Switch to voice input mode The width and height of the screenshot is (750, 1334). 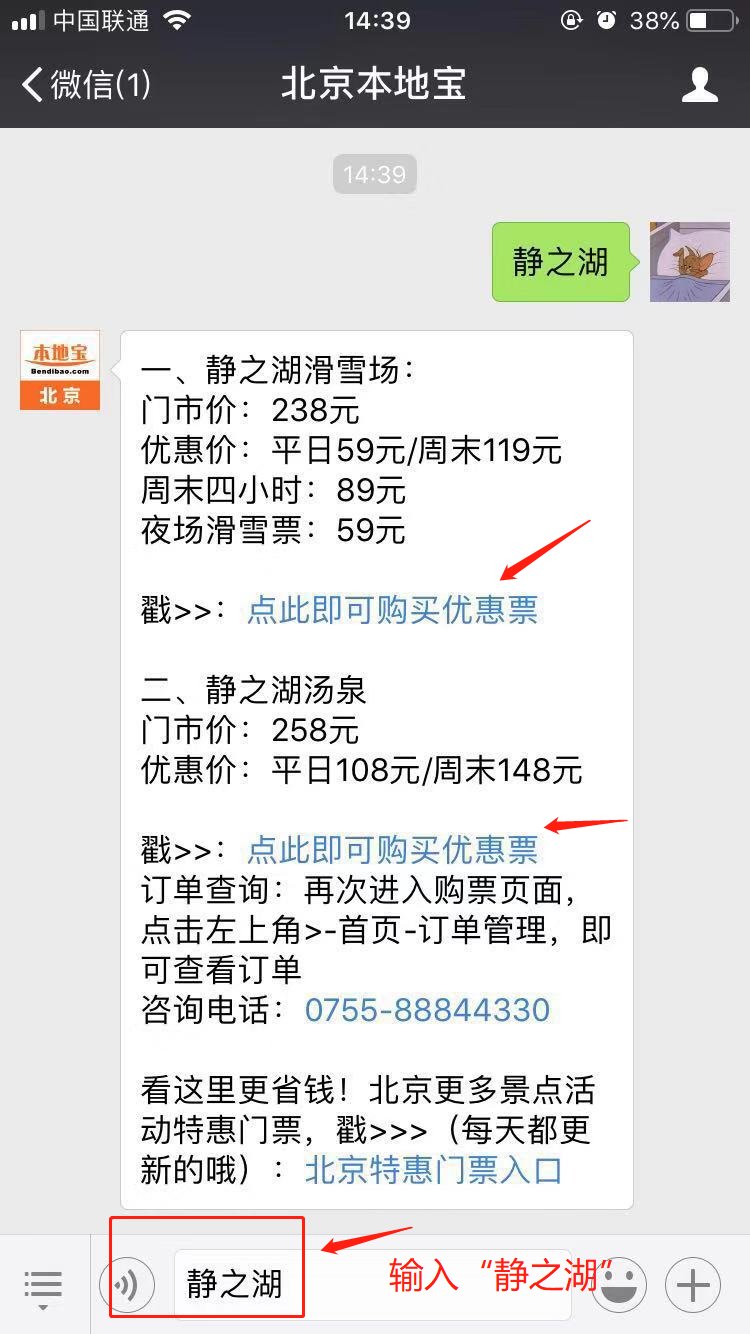pyautogui.click(x=127, y=1285)
